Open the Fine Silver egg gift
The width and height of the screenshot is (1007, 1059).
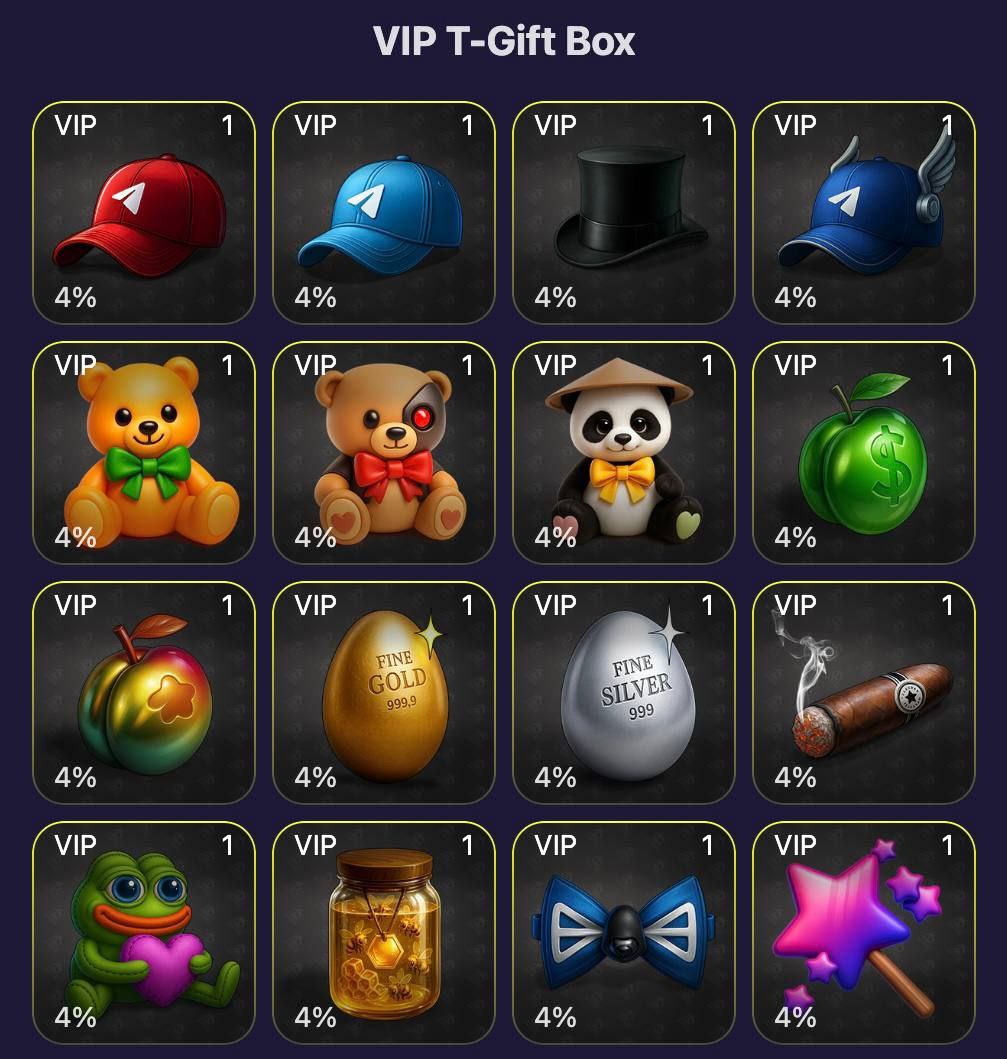tap(624, 693)
